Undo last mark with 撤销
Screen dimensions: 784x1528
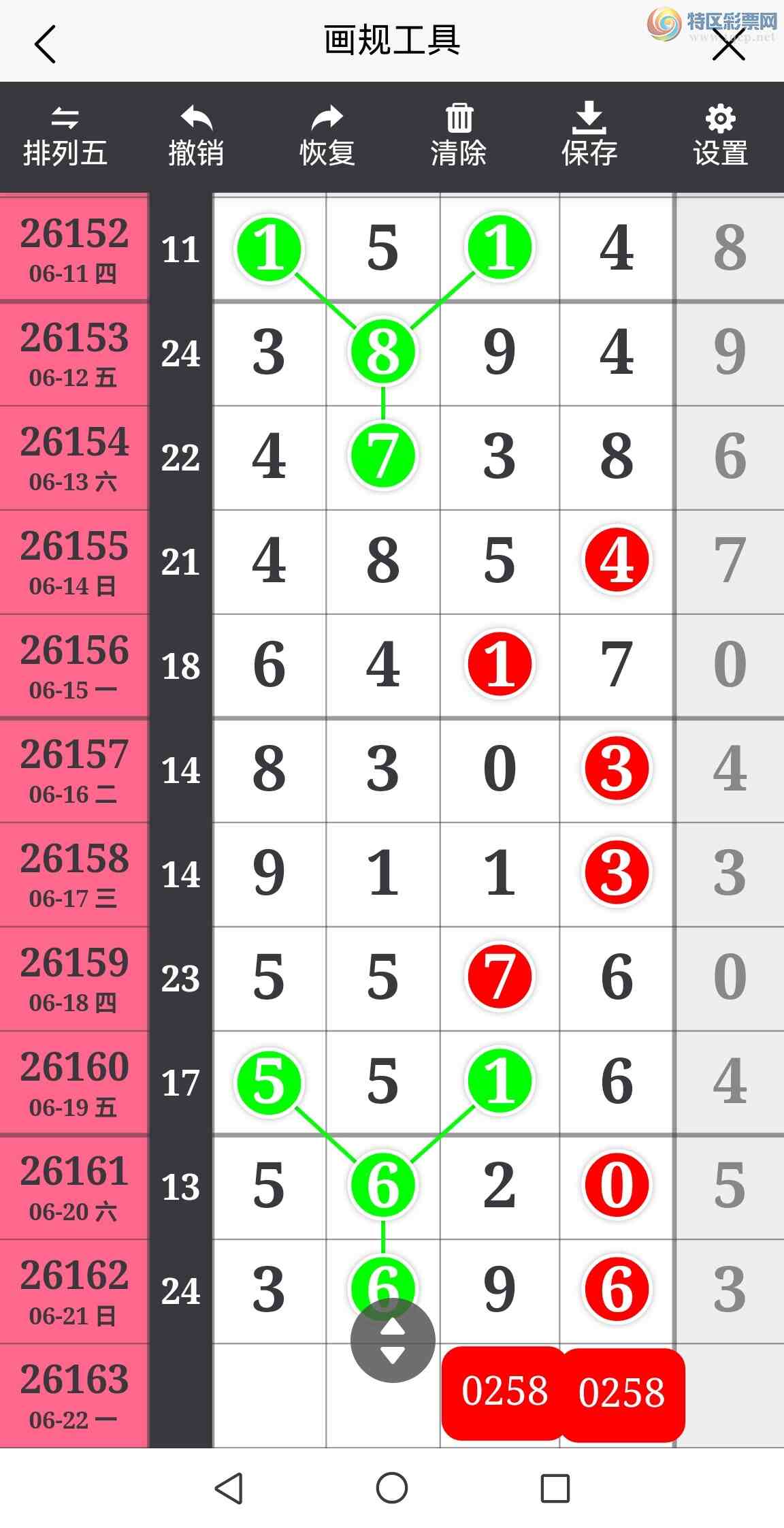tap(196, 137)
